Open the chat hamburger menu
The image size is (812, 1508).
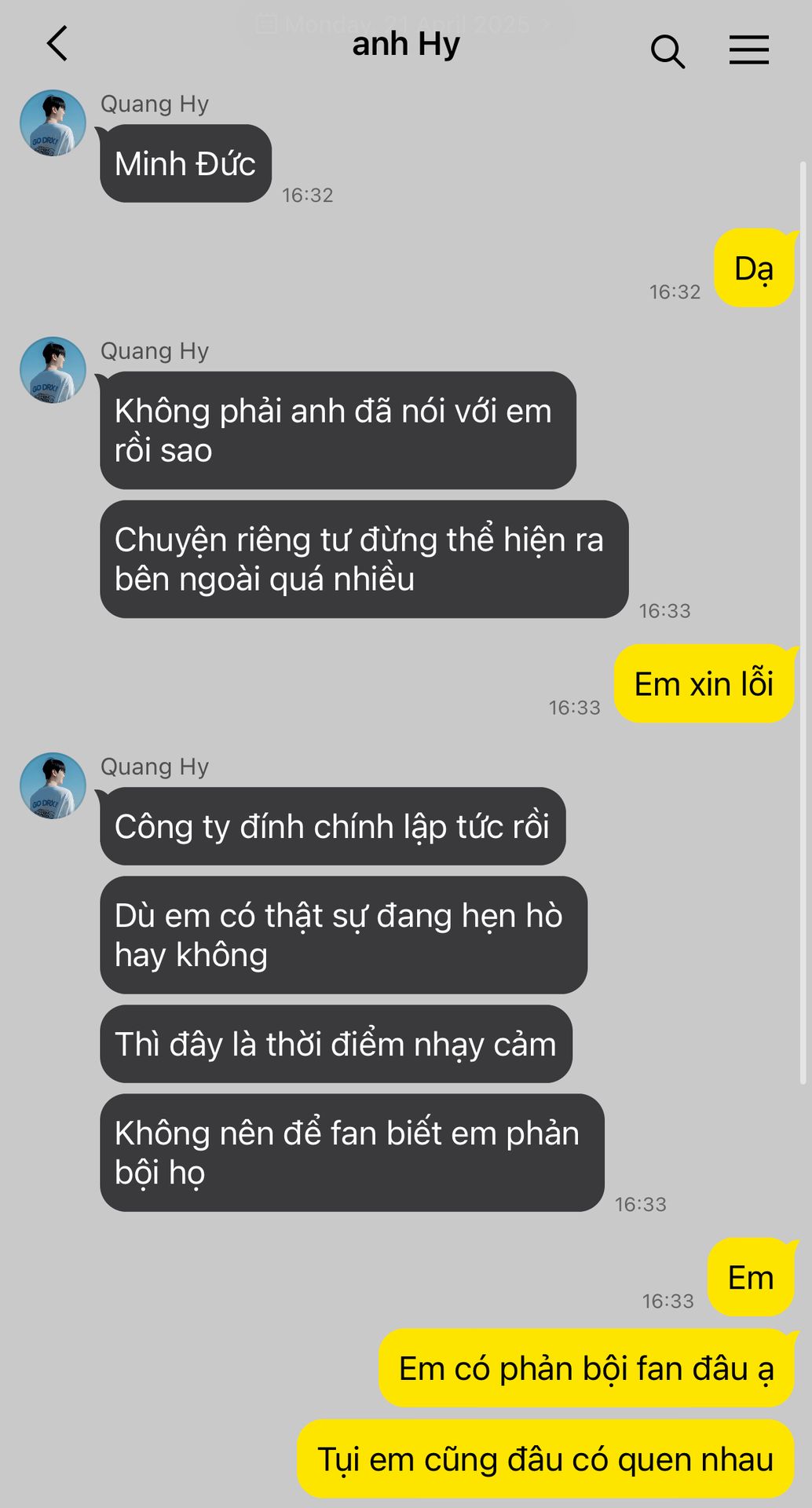pyautogui.click(x=748, y=49)
